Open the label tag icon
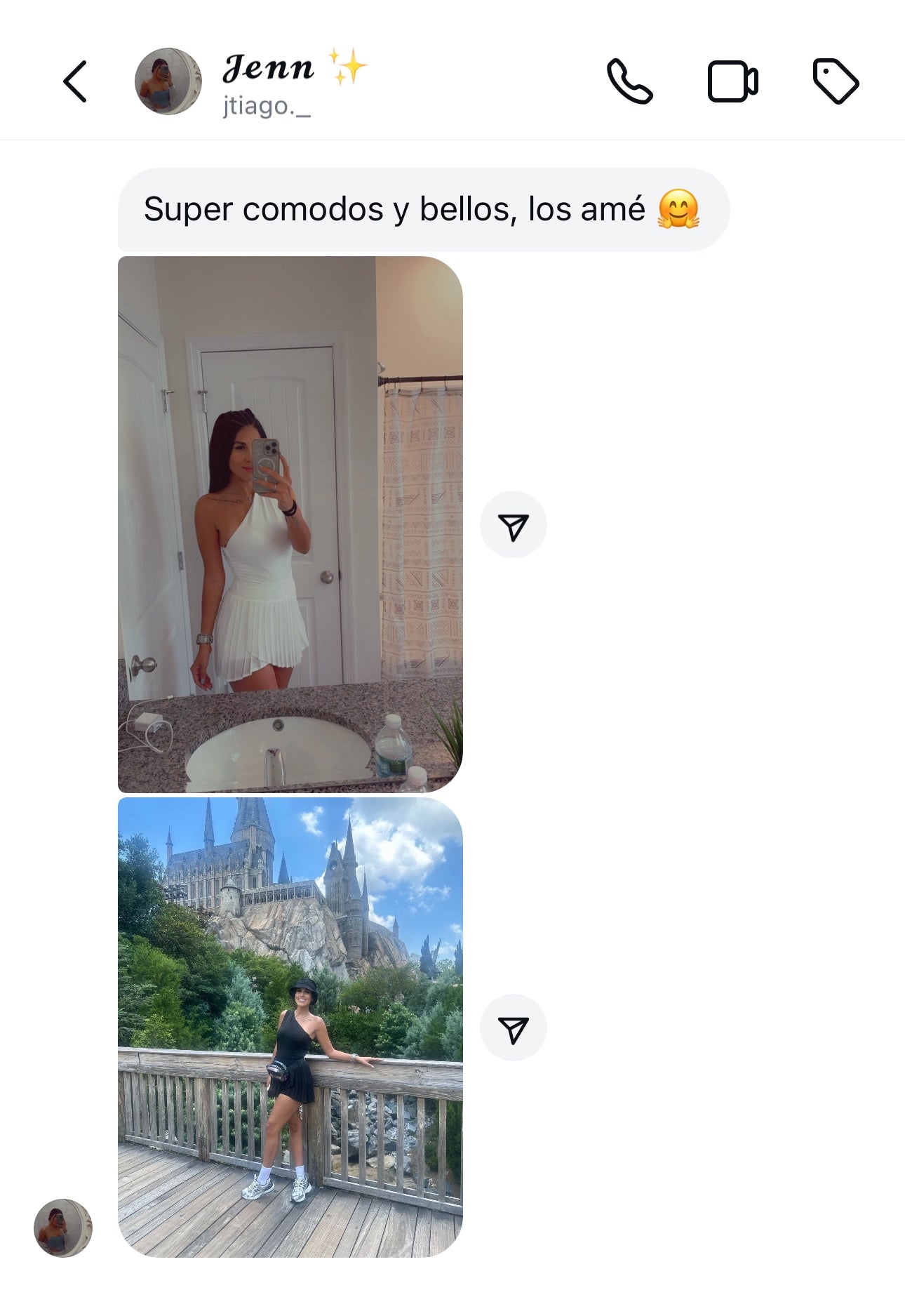 point(836,81)
